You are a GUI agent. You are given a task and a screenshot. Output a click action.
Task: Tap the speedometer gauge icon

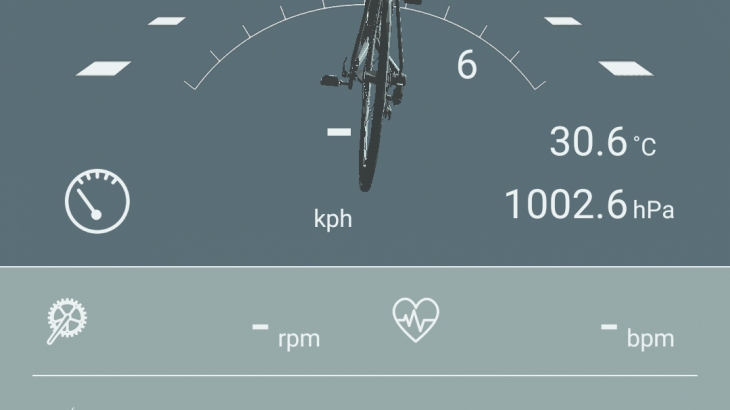(97, 201)
